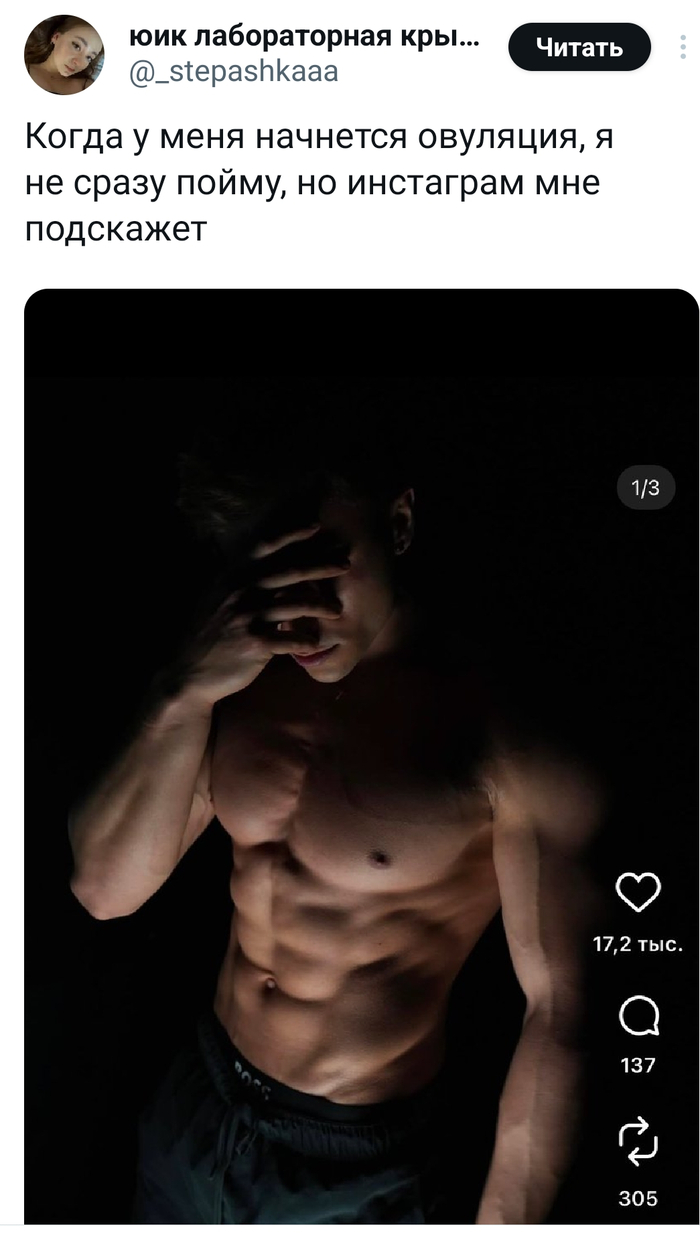Tap the Читать follow button

[580, 47]
